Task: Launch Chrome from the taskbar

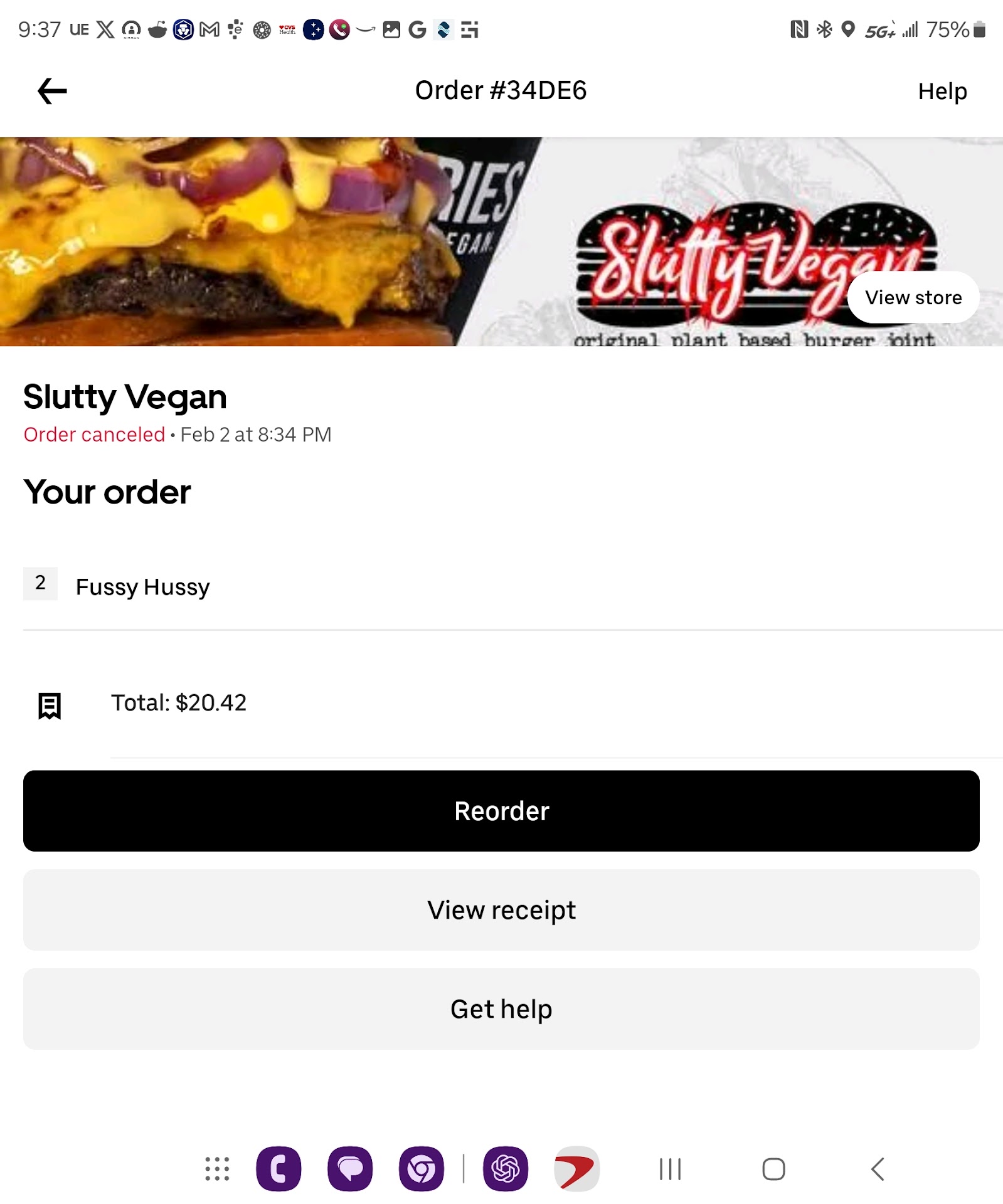Action: (x=422, y=1169)
